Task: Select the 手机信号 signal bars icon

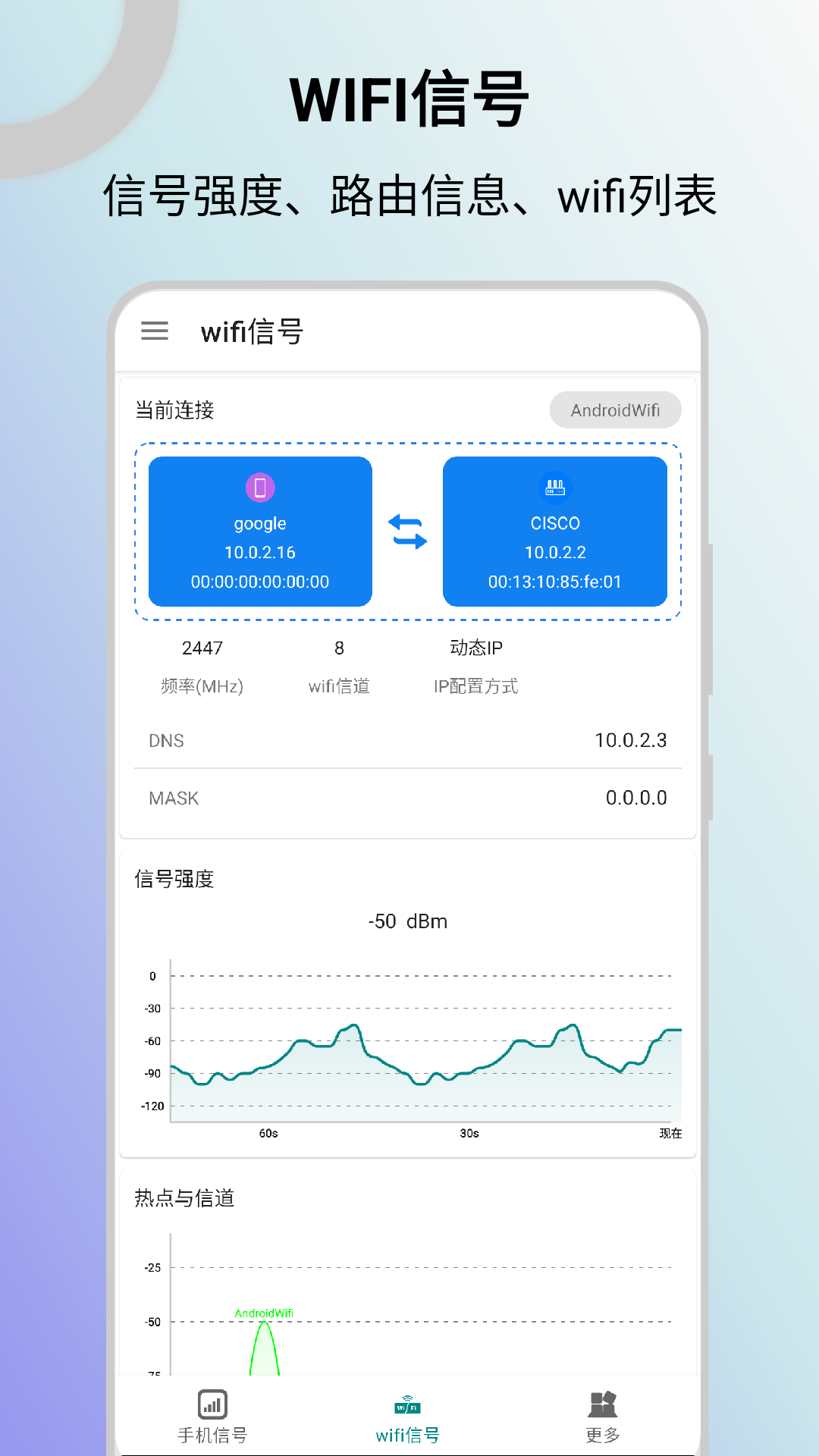Action: click(x=211, y=1404)
